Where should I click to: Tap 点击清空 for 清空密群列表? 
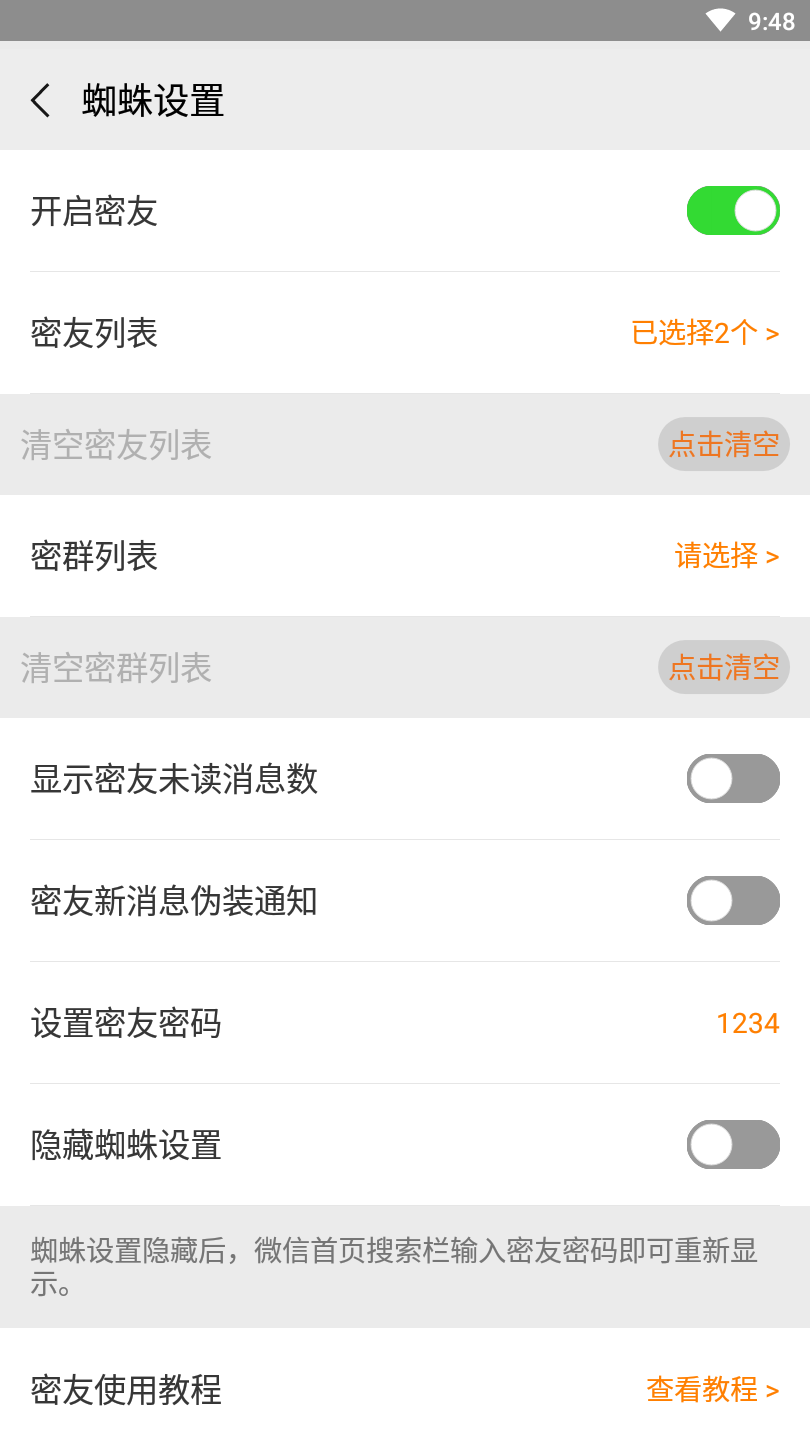[724, 667]
